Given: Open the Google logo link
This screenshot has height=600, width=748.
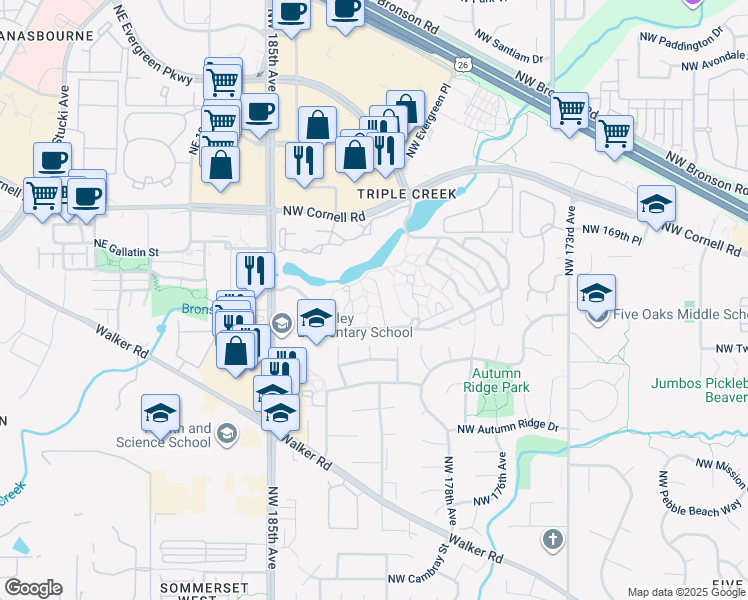Looking at the screenshot, I should (x=33, y=588).
